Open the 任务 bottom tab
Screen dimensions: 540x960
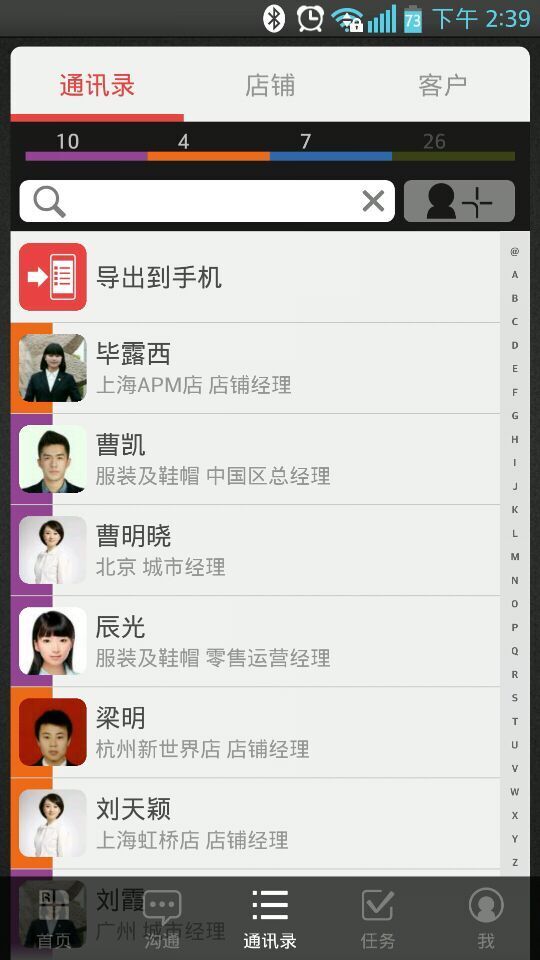[378, 918]
